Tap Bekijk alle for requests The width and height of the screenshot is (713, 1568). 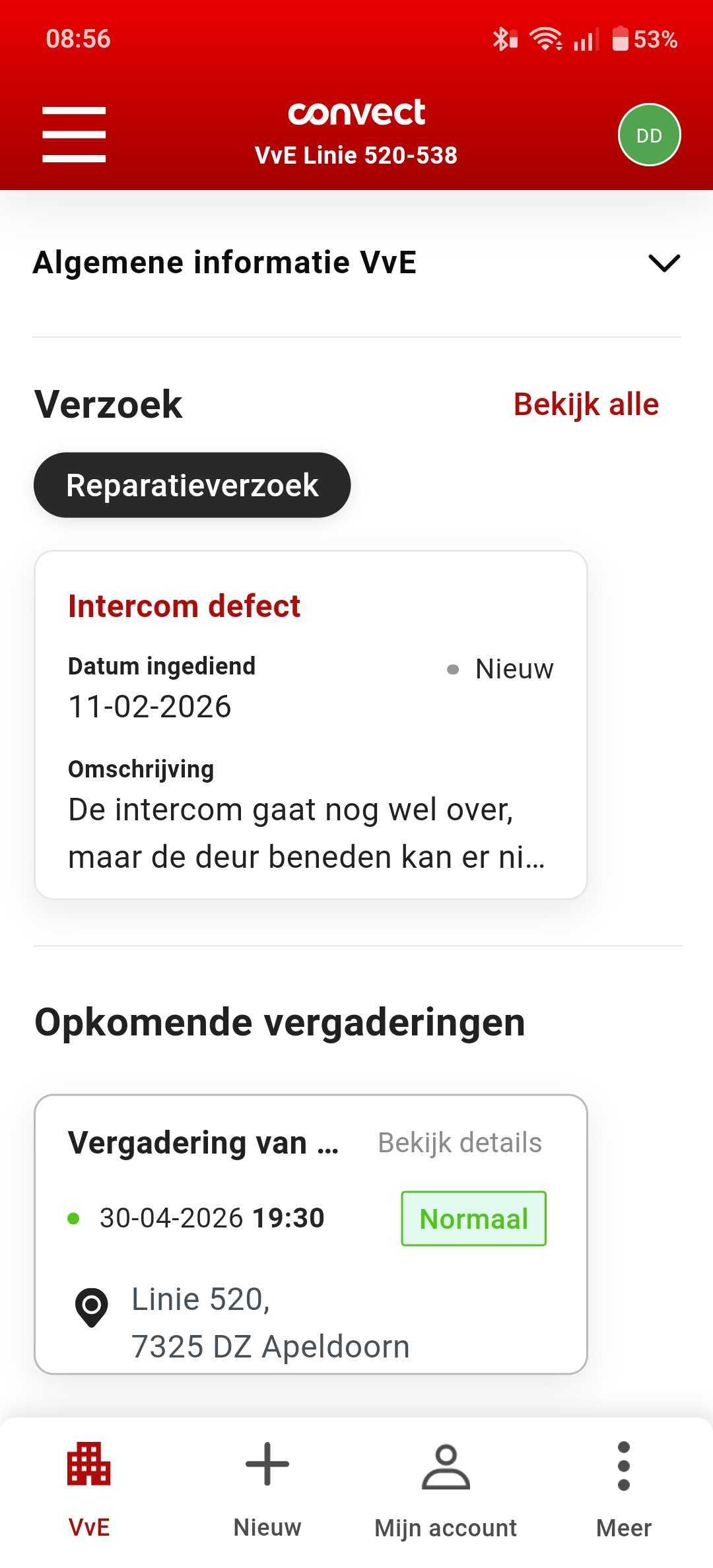click(x=586, y=405)
